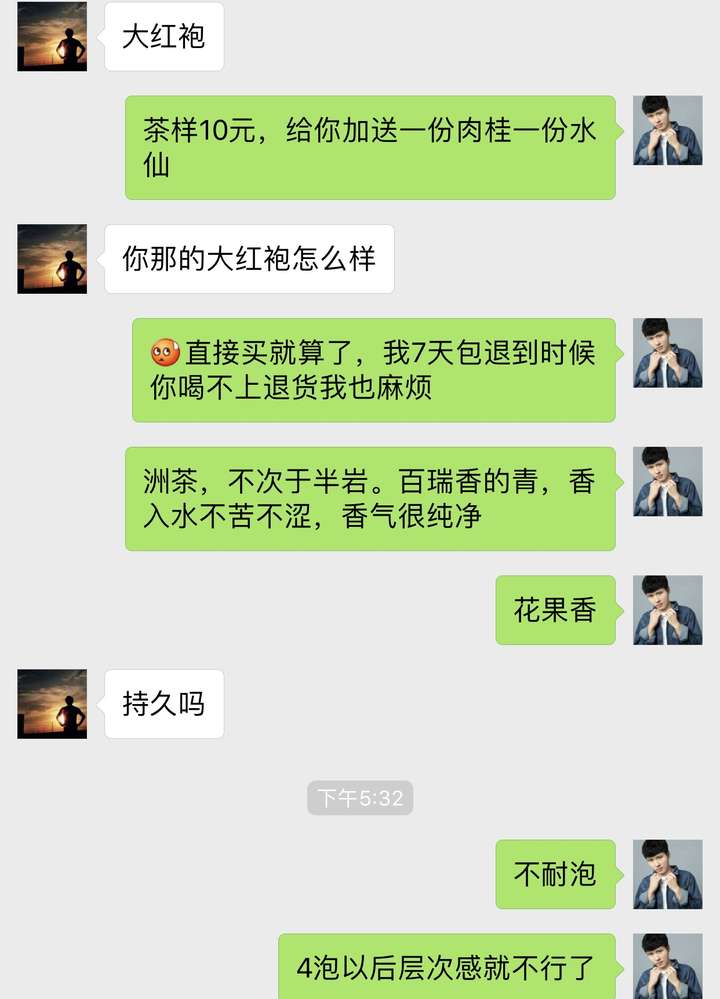720x999 pixels.
Task: Tap avatar next to 洲茶，不次于半岩 message
Action: 668,481
